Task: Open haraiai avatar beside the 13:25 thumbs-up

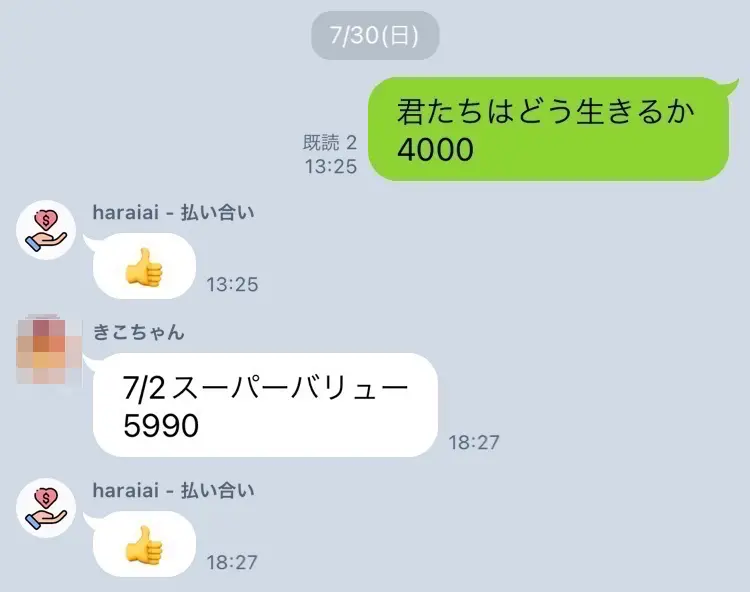Action: 47,230
